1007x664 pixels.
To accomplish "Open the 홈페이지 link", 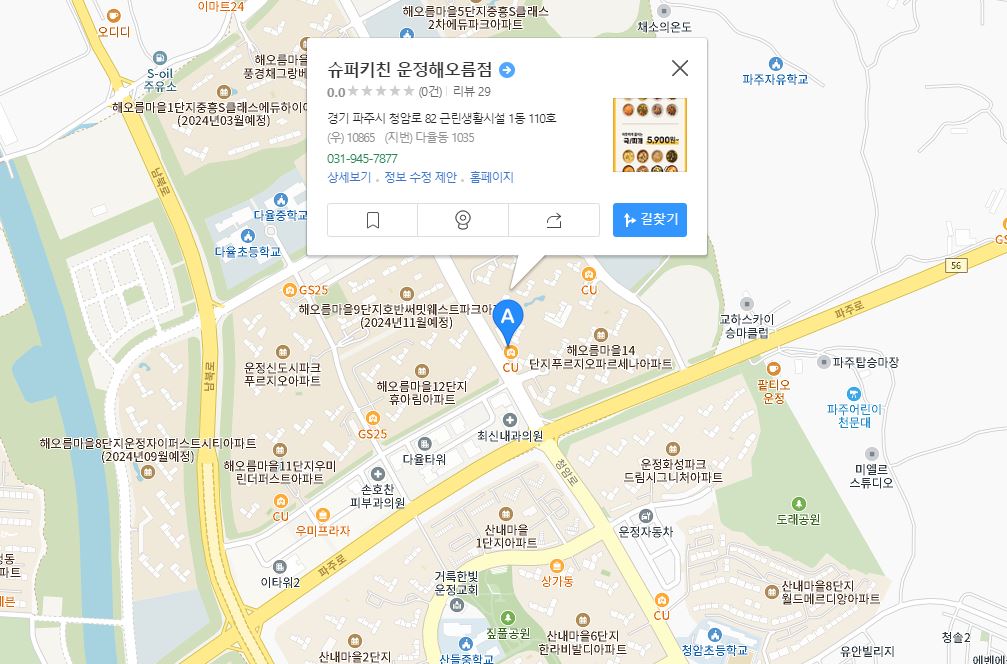I will click(491, 177).
